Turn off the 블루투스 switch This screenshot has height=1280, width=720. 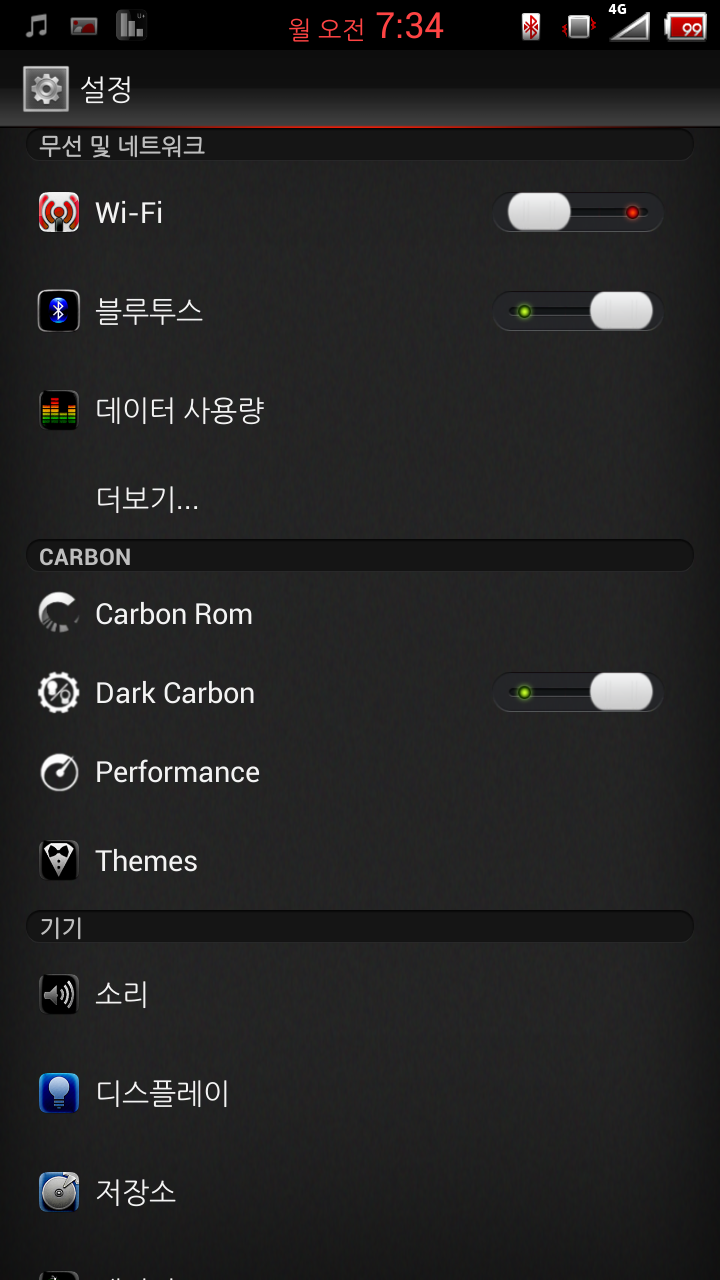pos(578,311)
